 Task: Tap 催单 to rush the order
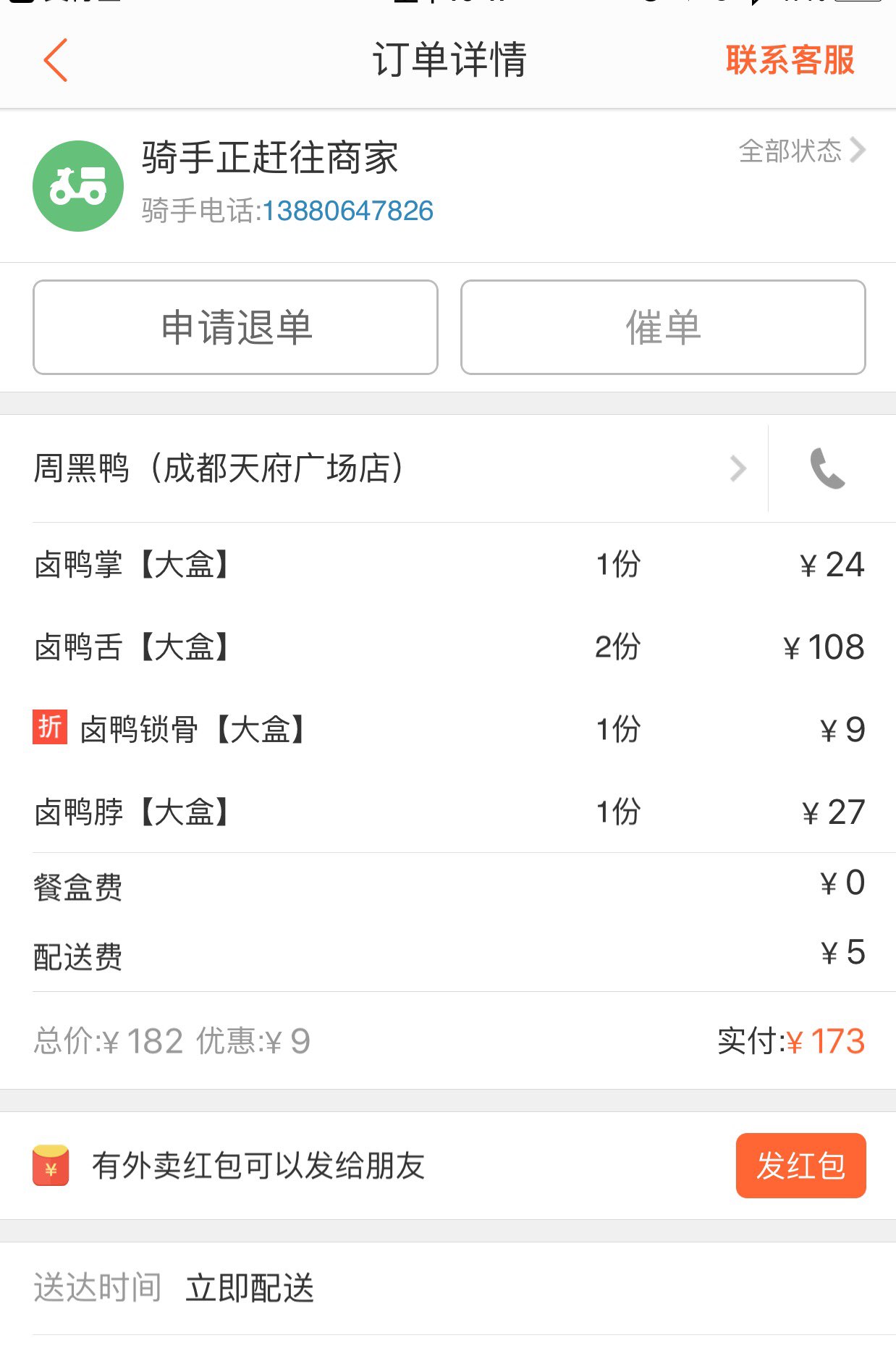tap(663, 327)
